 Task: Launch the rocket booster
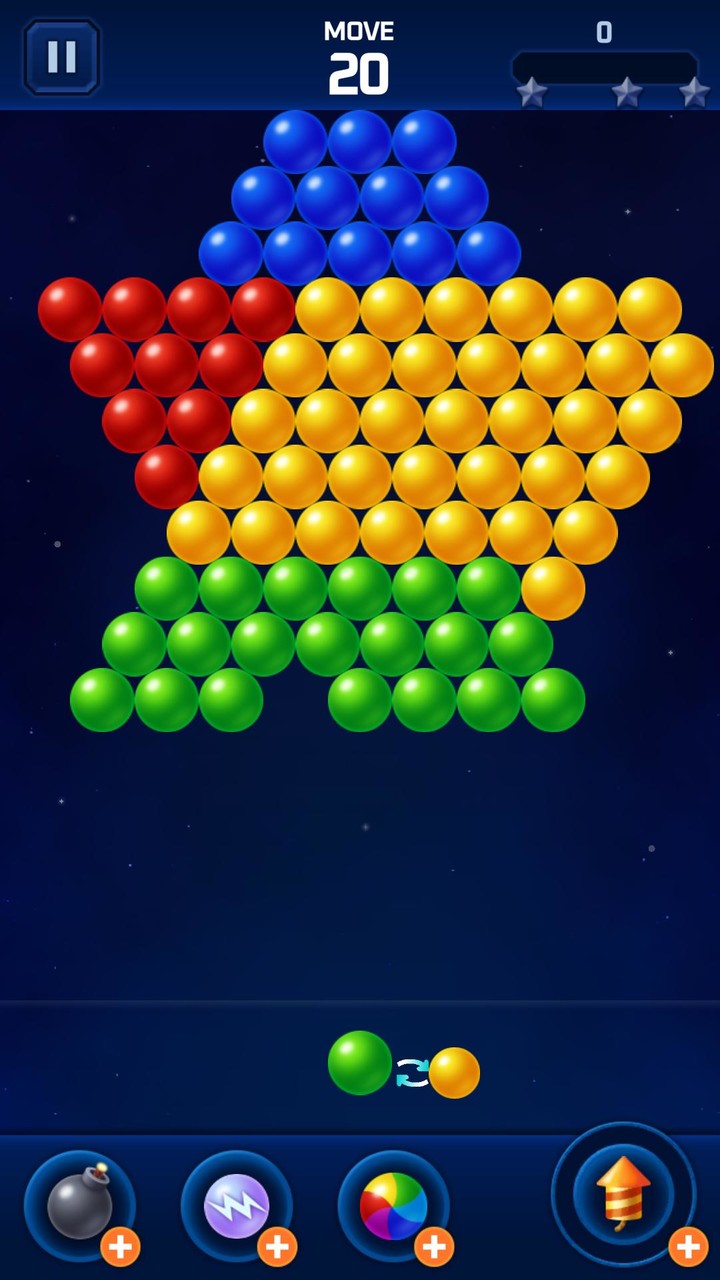622,1192
